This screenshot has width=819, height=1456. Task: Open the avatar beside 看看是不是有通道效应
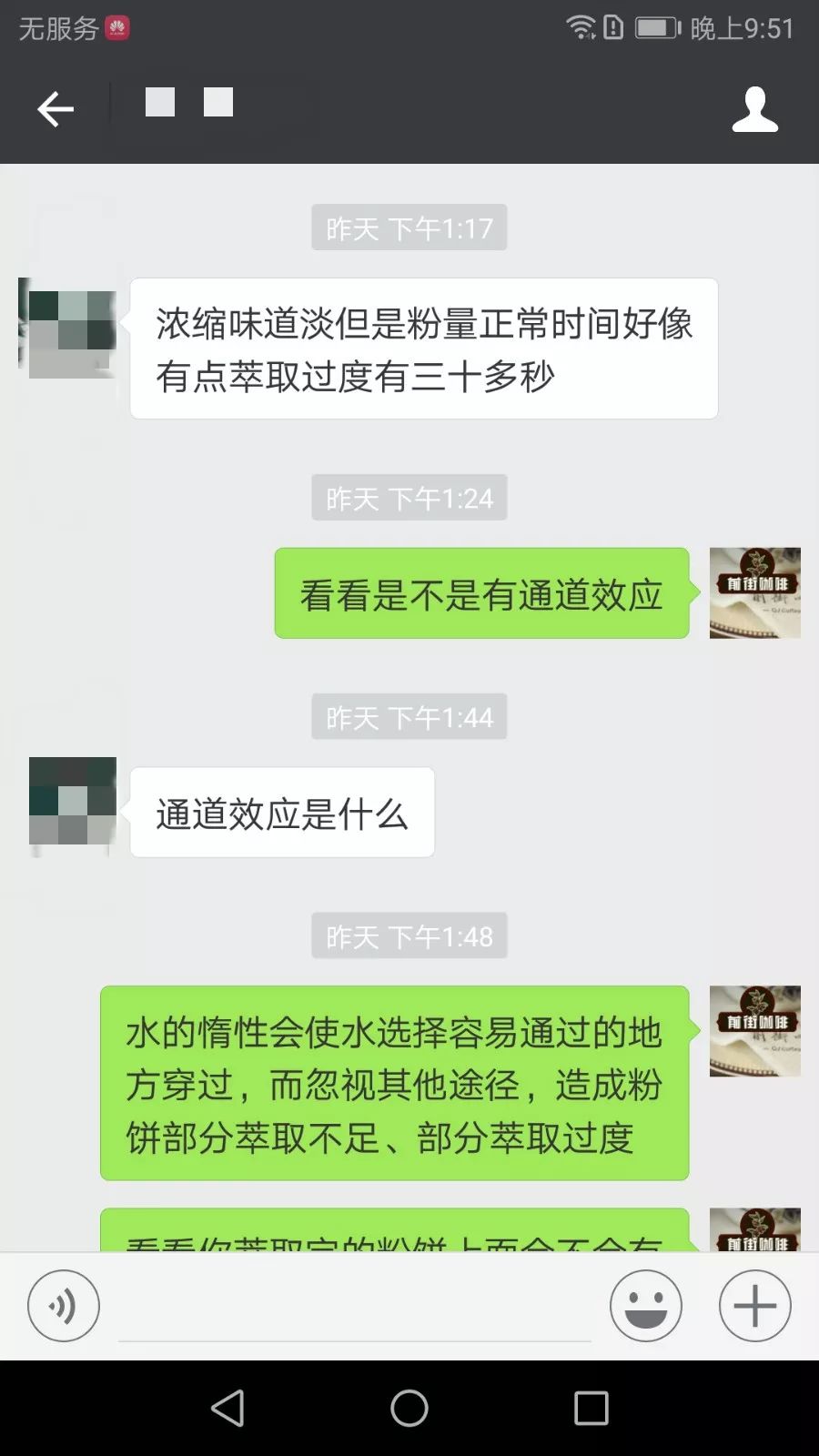tap(754, 592)
